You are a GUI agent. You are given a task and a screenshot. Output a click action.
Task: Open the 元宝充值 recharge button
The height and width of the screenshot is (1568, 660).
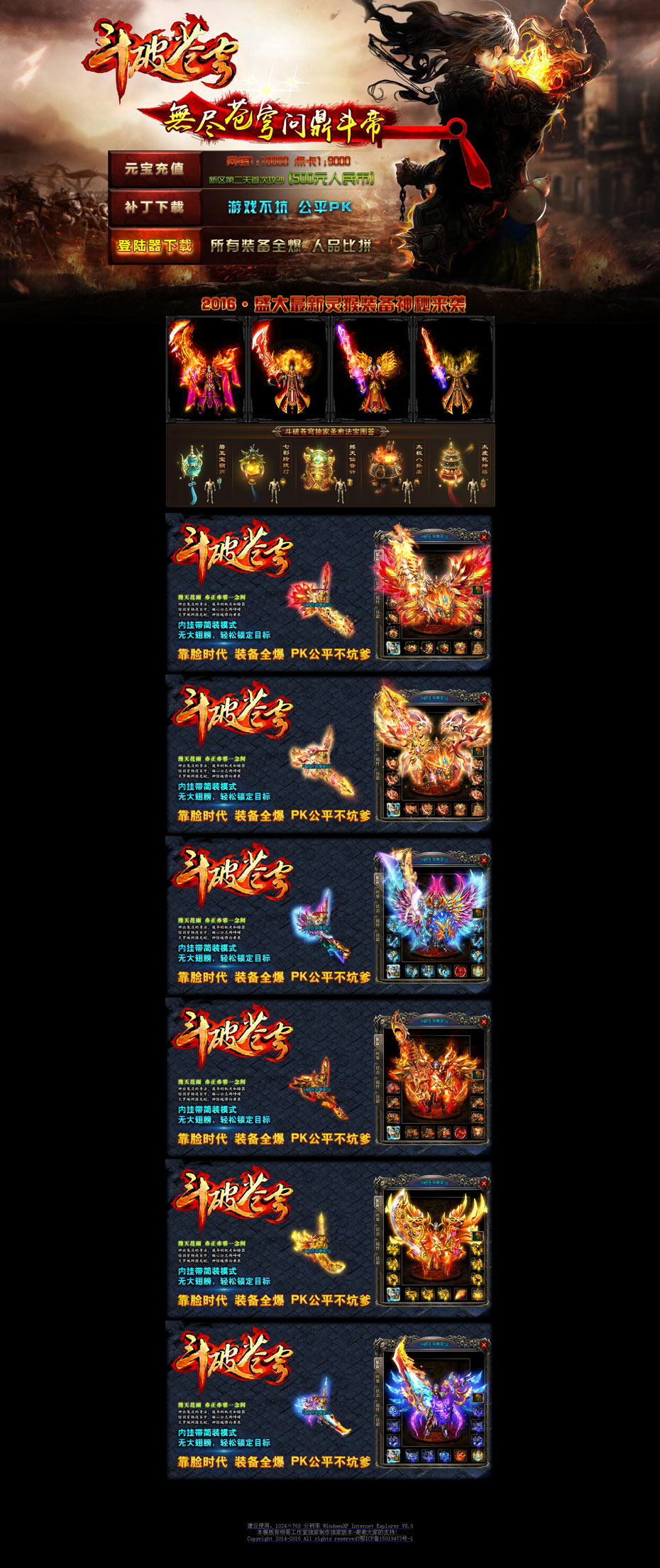pyautogui.click(x=155, y=169)
